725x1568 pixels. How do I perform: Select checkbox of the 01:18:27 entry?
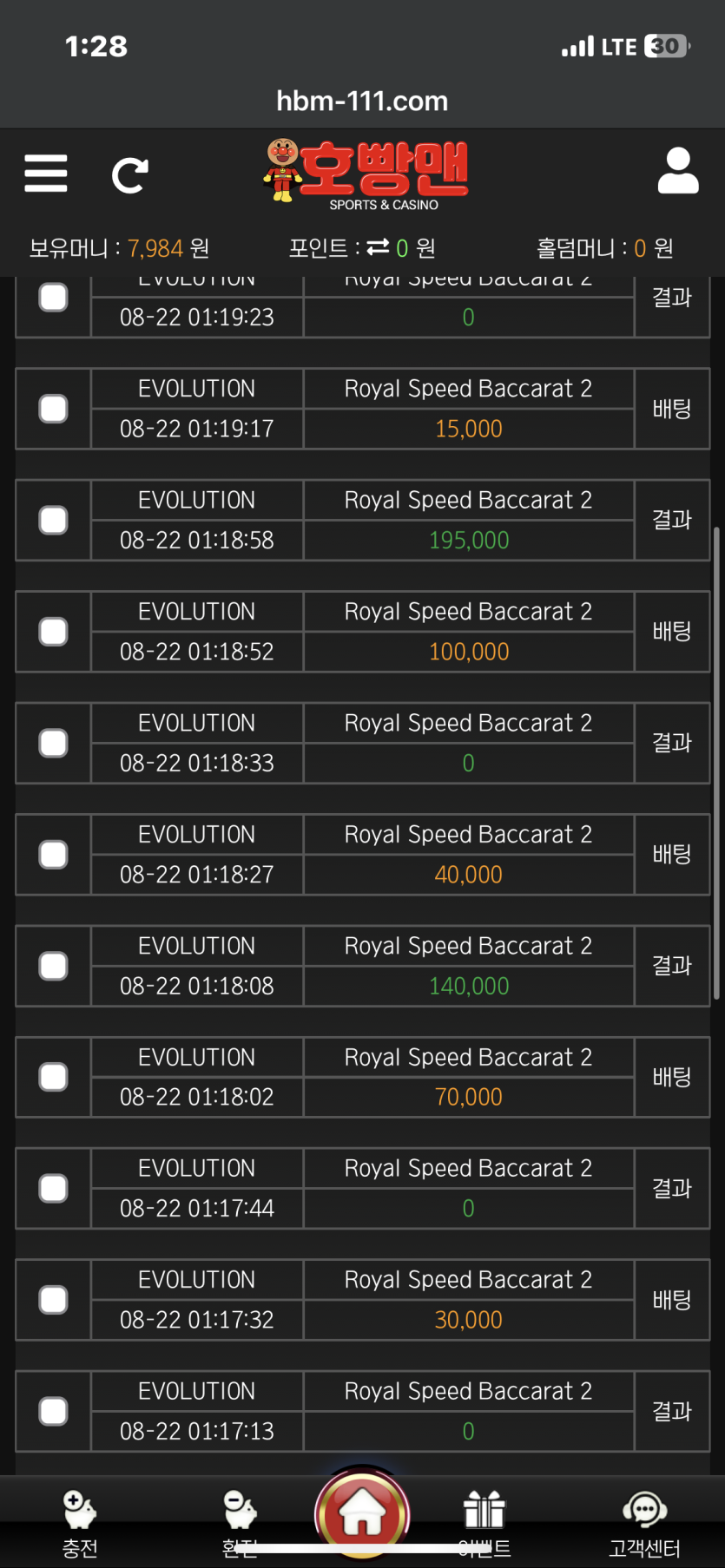54,855
